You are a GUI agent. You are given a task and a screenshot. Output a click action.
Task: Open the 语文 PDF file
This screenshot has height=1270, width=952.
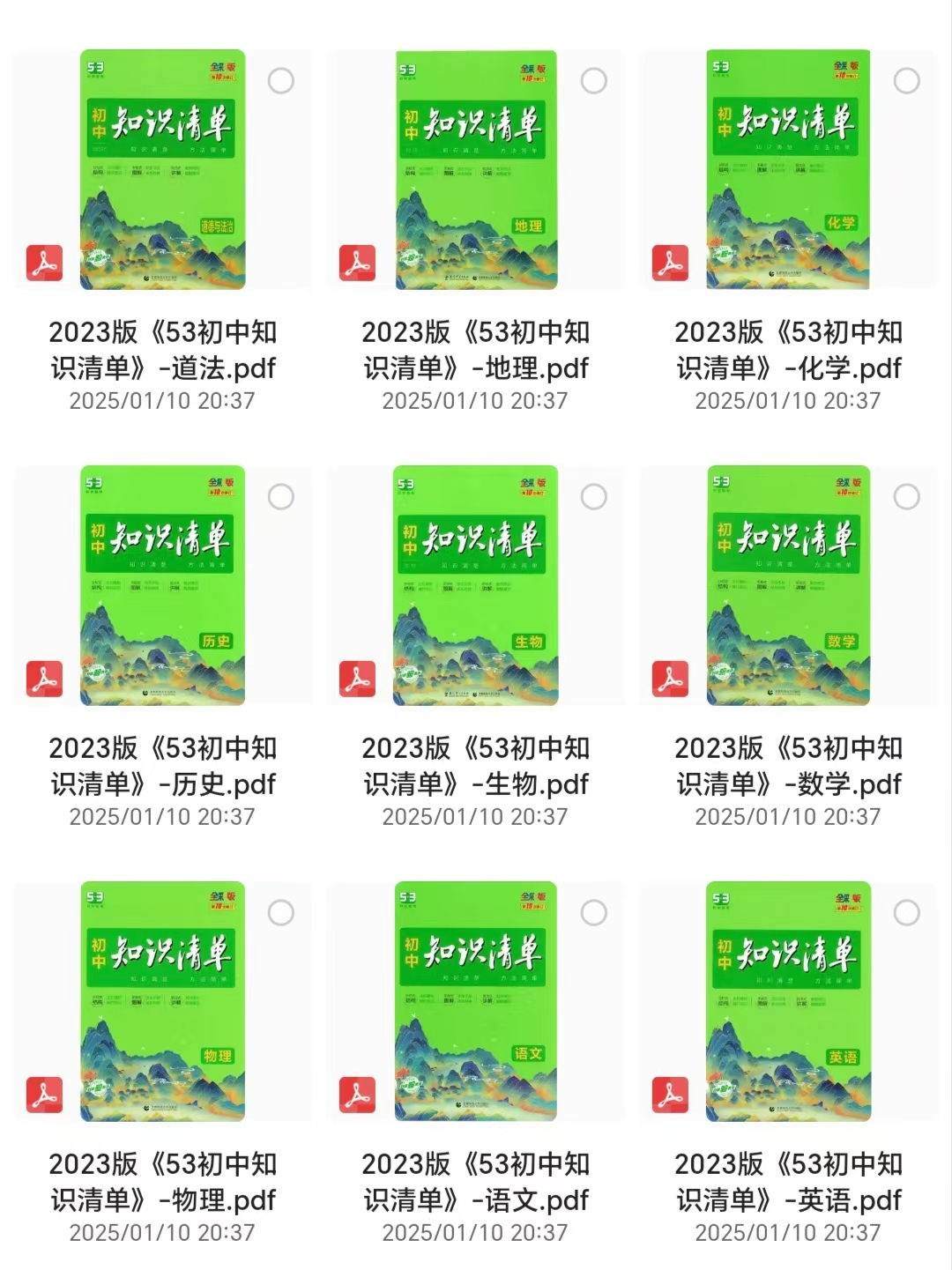tap(476, 1002)
